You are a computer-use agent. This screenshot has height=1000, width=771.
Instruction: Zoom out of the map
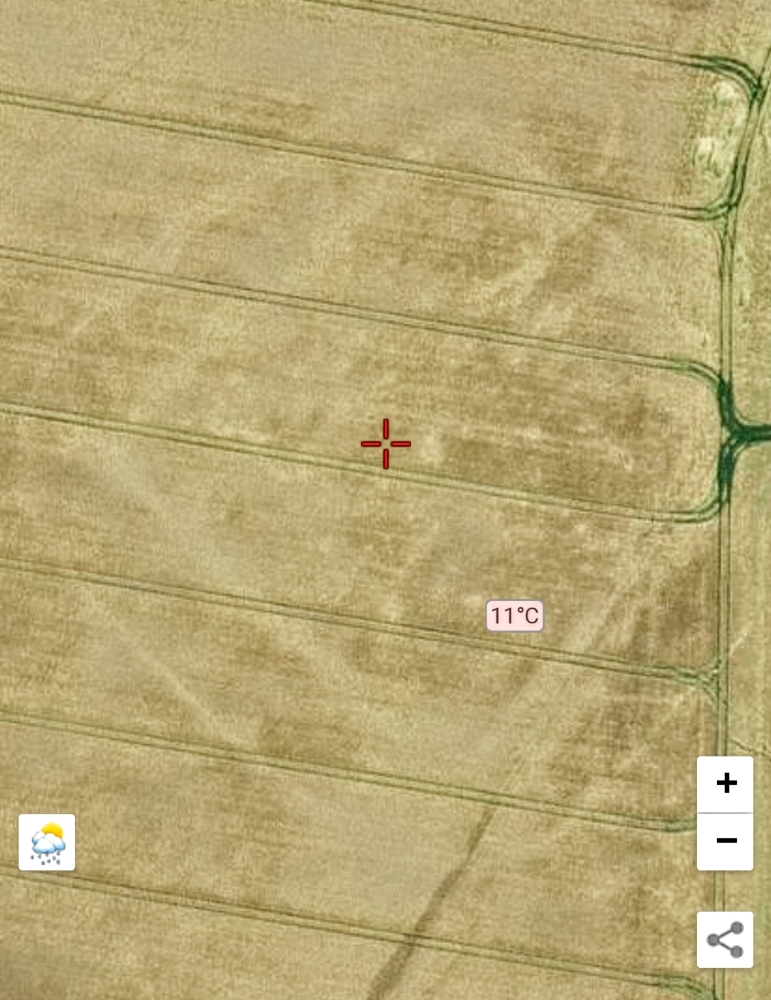point(725,841)
